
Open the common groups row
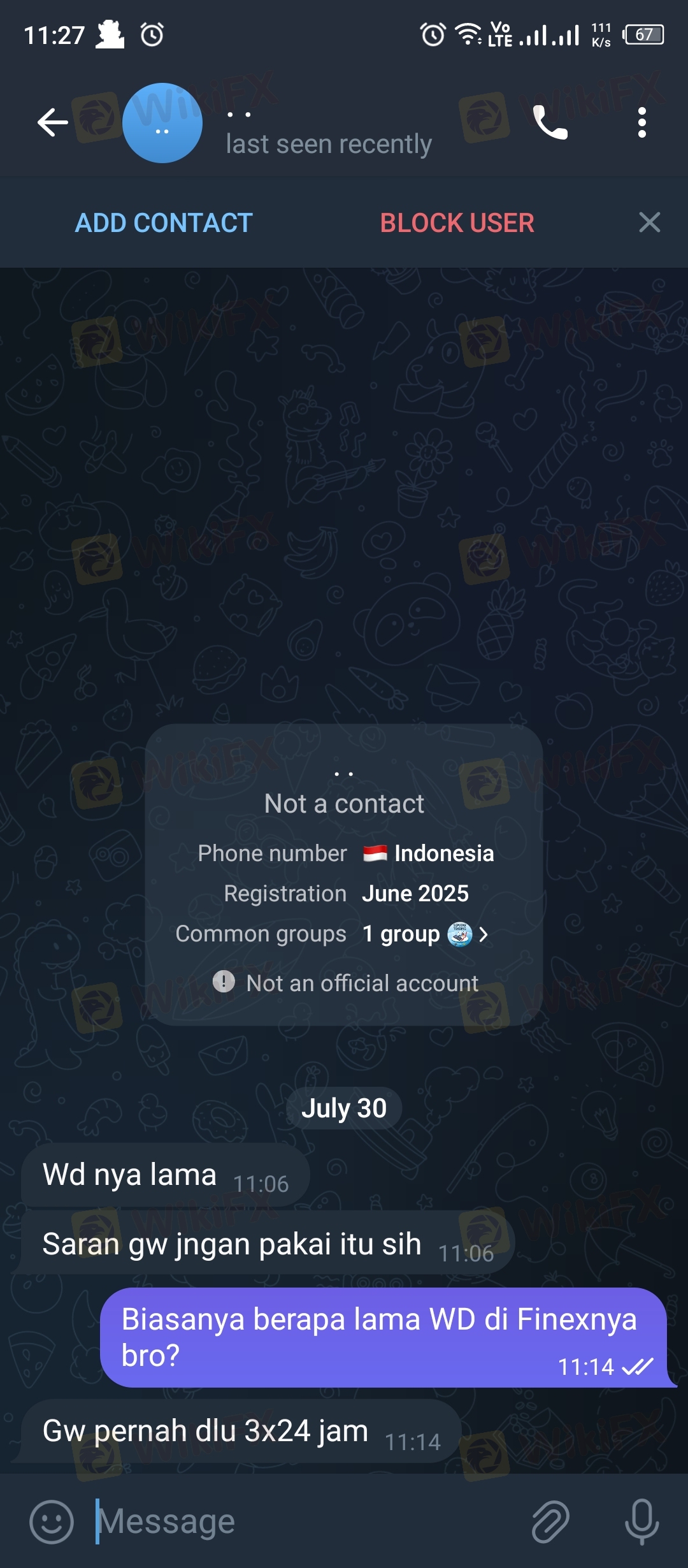425,934
